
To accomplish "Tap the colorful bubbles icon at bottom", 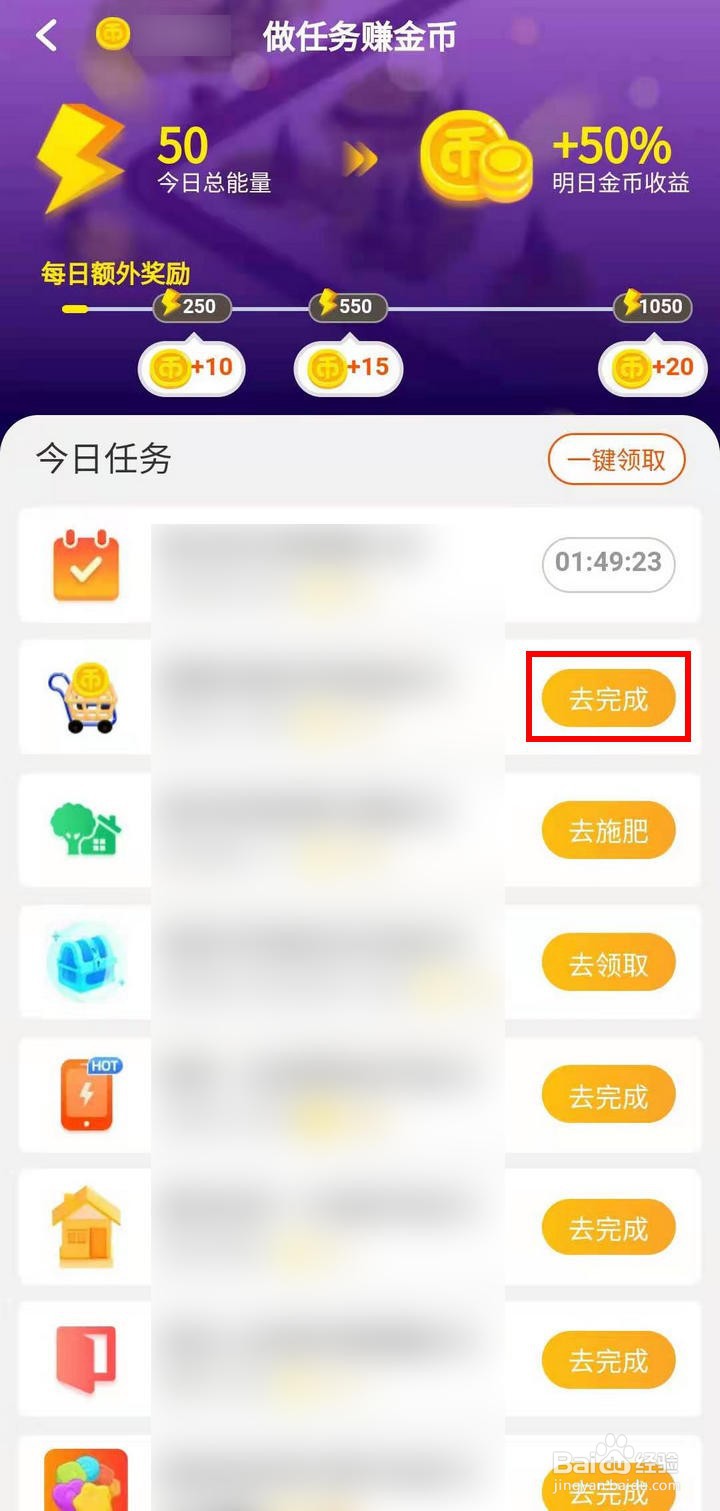I will click(x=85, y=1478).
